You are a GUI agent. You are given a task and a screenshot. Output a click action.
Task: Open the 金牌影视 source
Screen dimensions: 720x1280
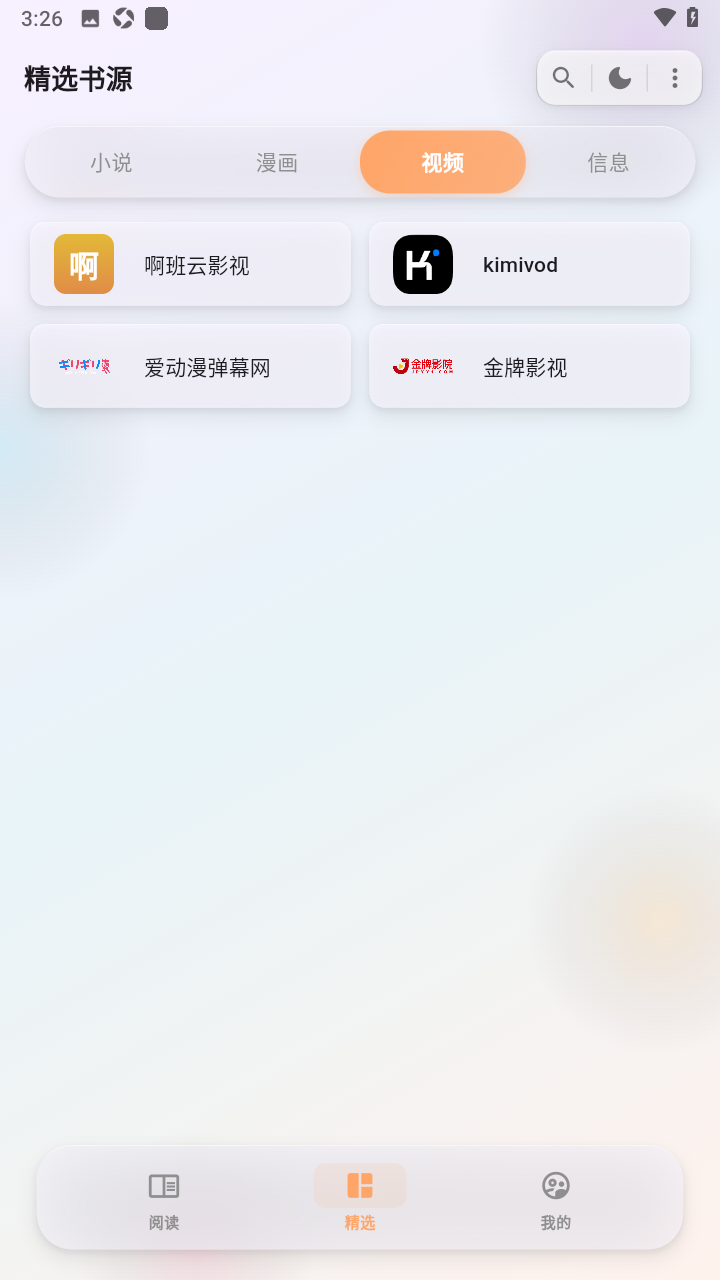click(x=529, y=366)
